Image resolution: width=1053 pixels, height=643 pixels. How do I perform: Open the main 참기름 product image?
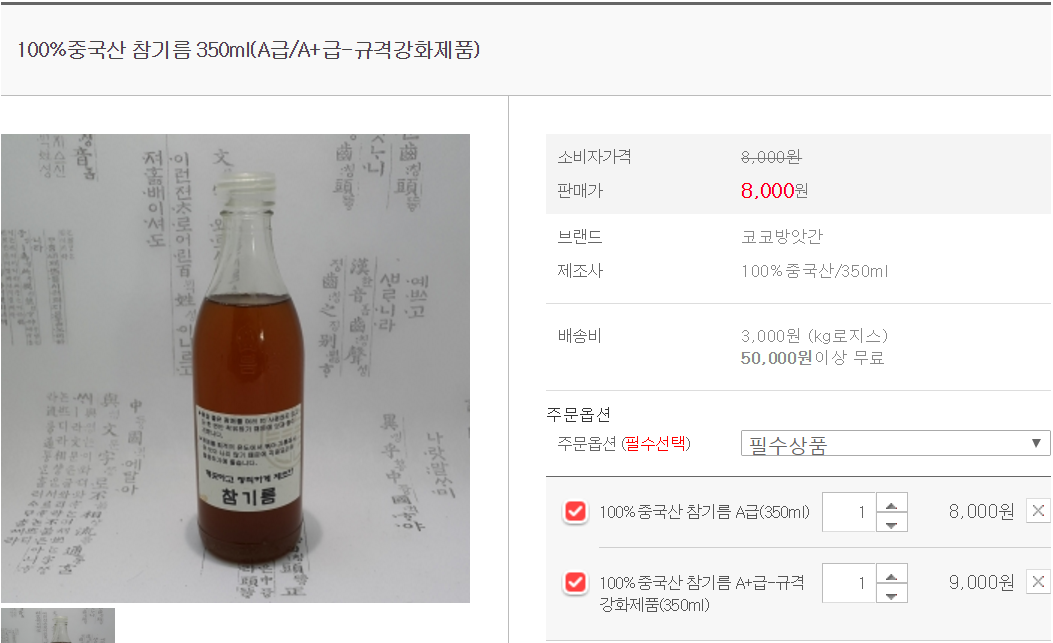(235, 368)
